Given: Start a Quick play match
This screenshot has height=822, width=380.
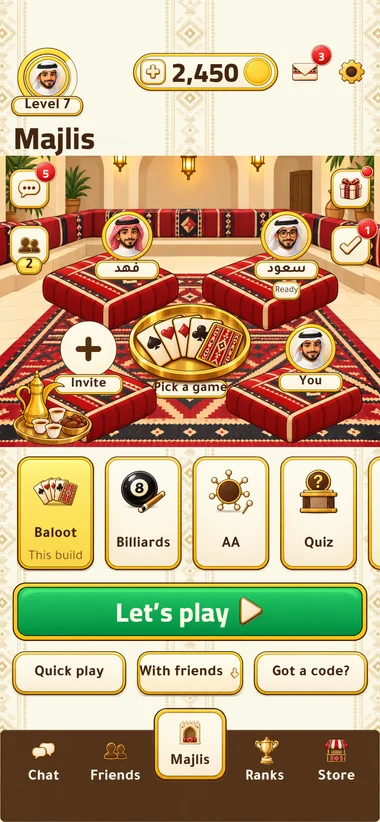Looking at the screenshot, I should point(69,673).
